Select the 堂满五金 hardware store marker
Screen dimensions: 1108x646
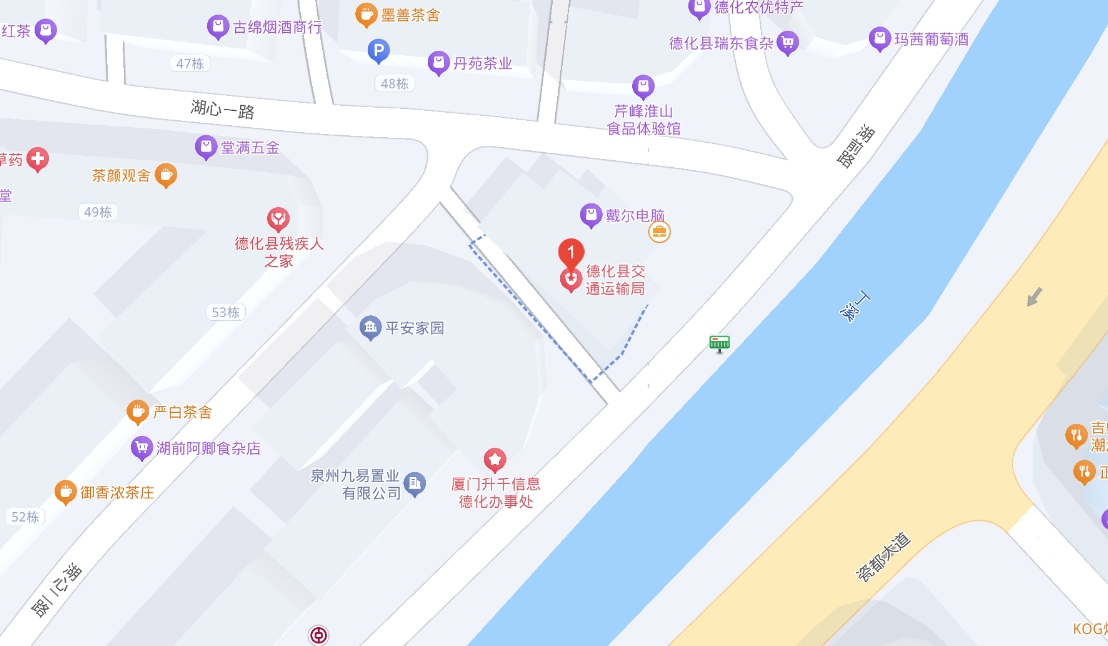[x=206, y=148]
